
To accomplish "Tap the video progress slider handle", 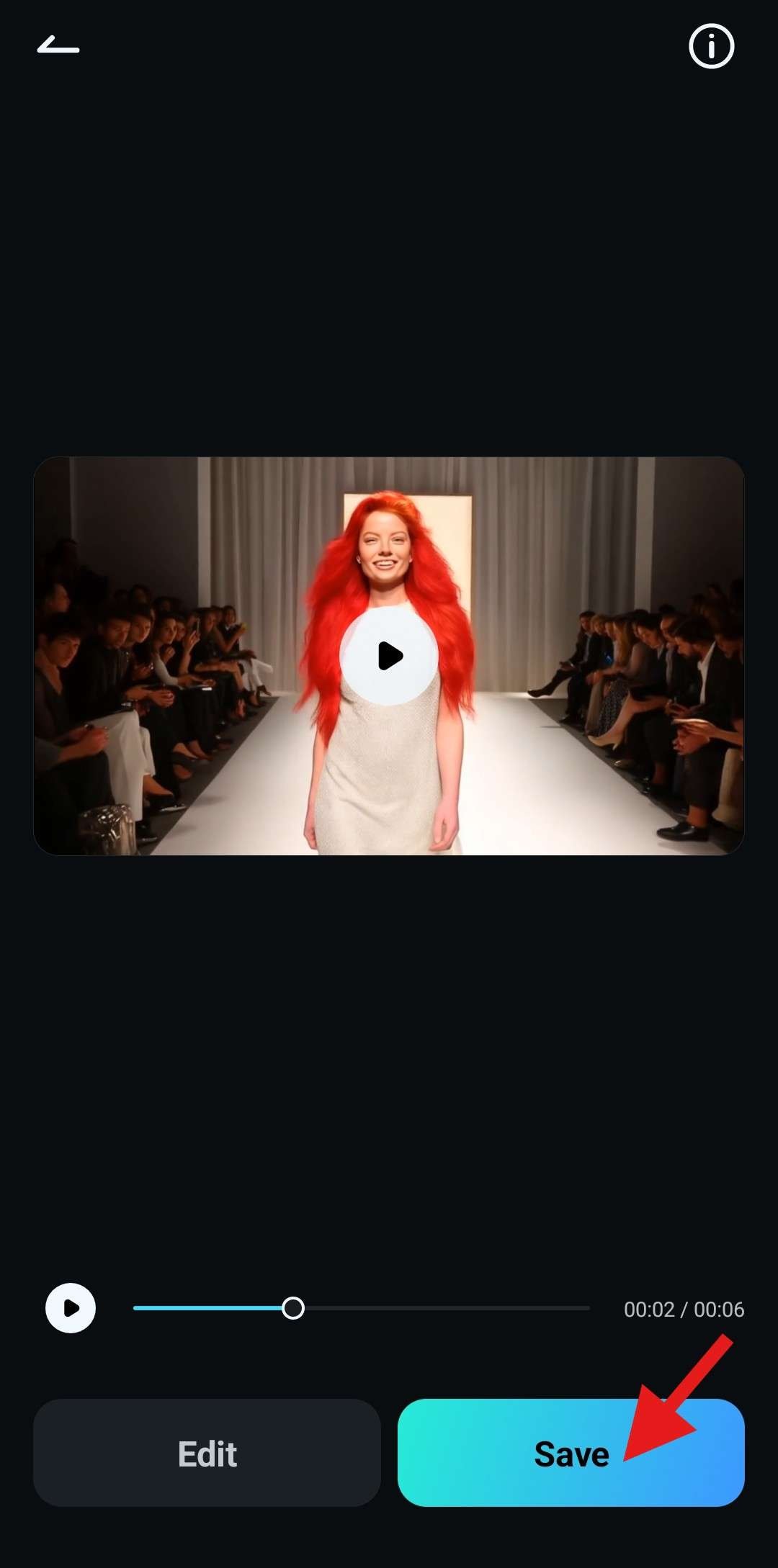I will pos(293,1308).
